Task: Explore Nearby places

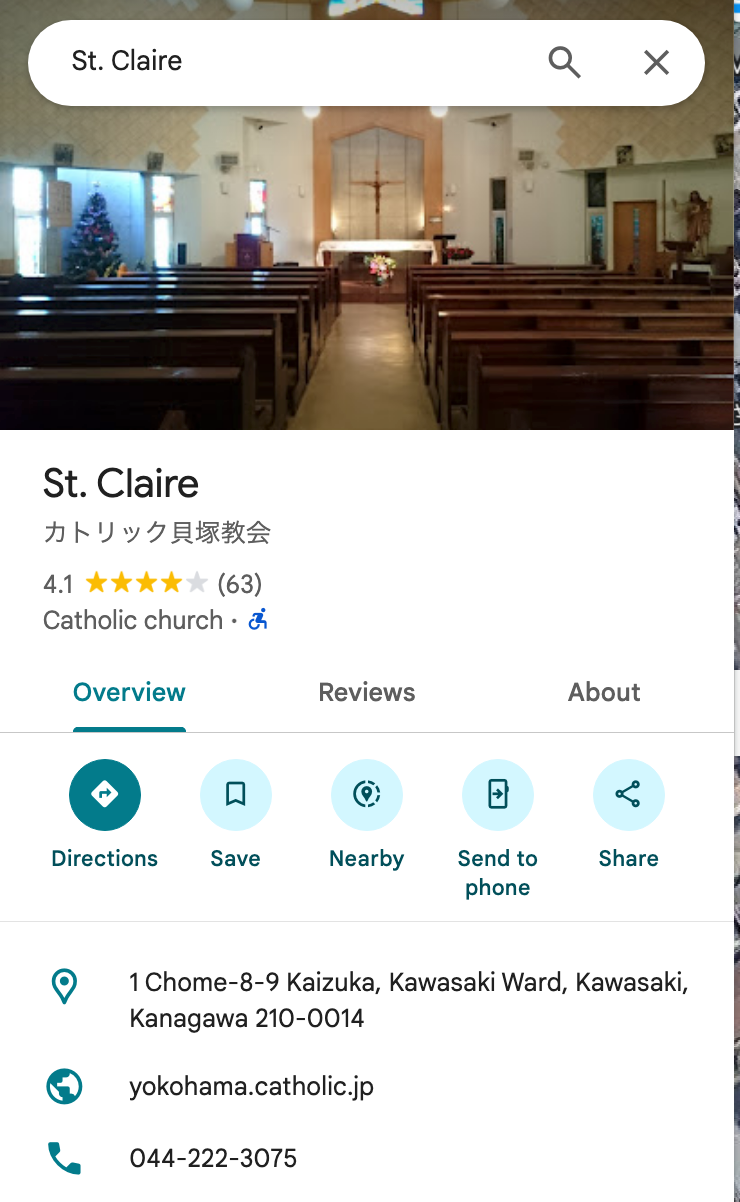Action: tap(367, 795)
